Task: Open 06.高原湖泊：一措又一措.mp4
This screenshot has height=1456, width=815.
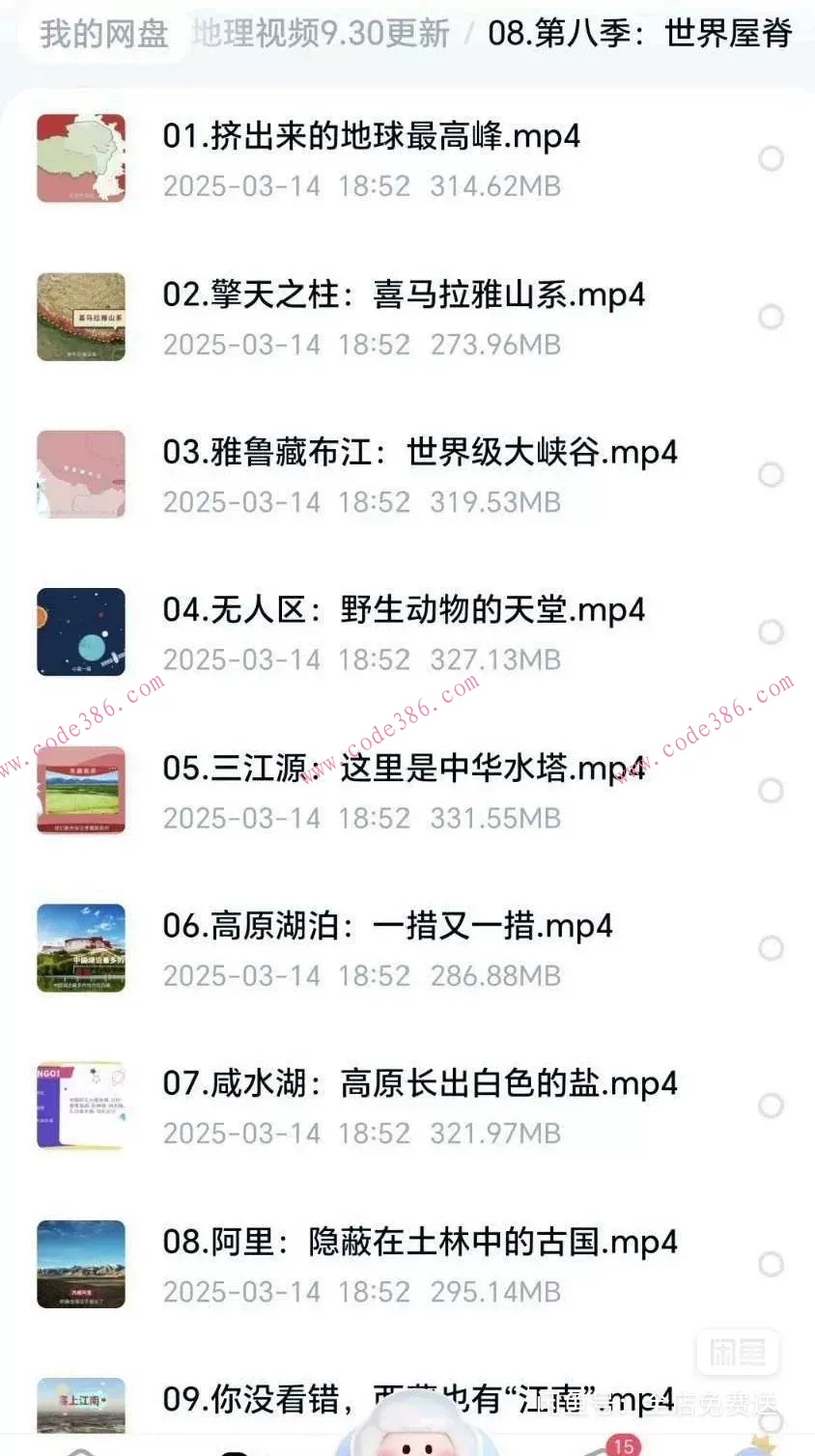Action: (x=386, y=926)
